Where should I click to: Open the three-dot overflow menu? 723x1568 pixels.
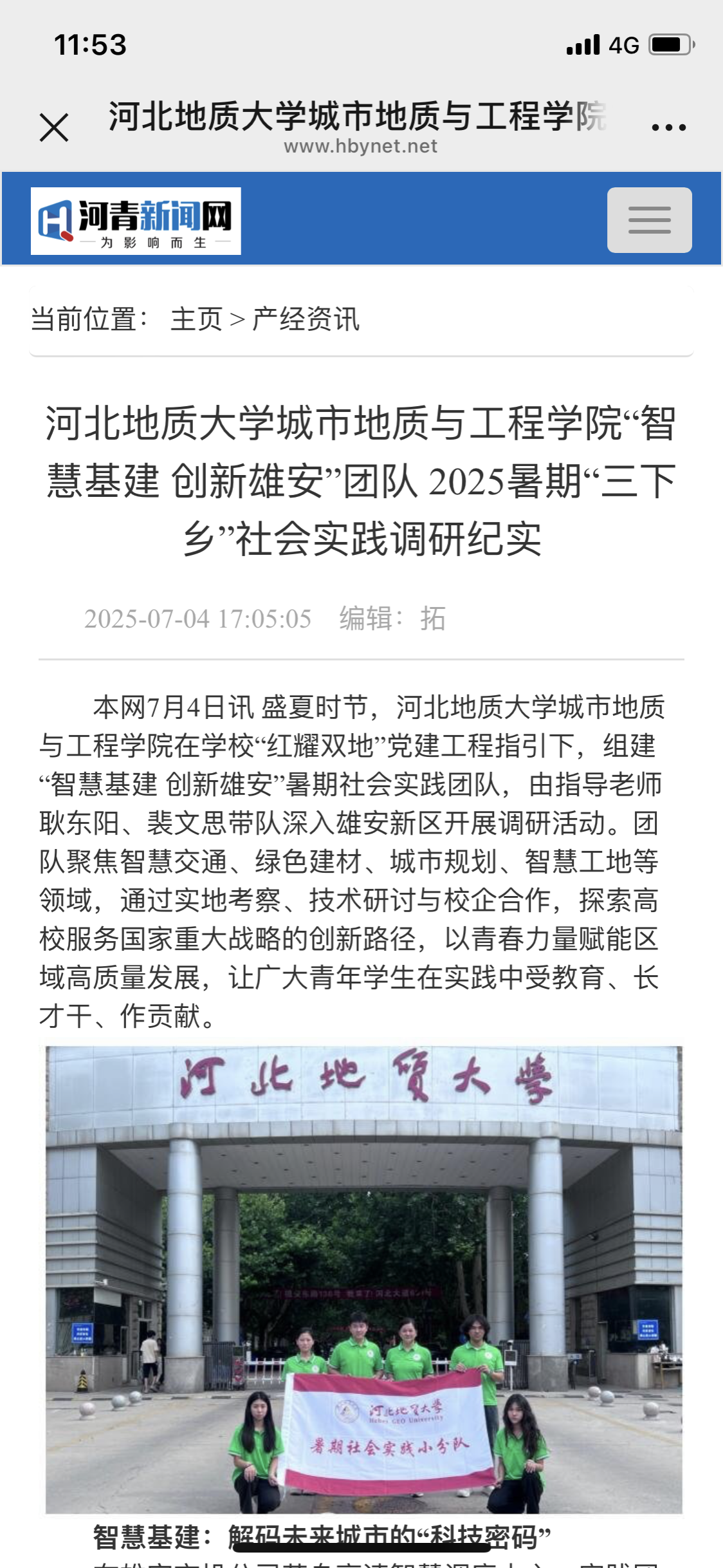pyautogui.click(x=668, y=127)
